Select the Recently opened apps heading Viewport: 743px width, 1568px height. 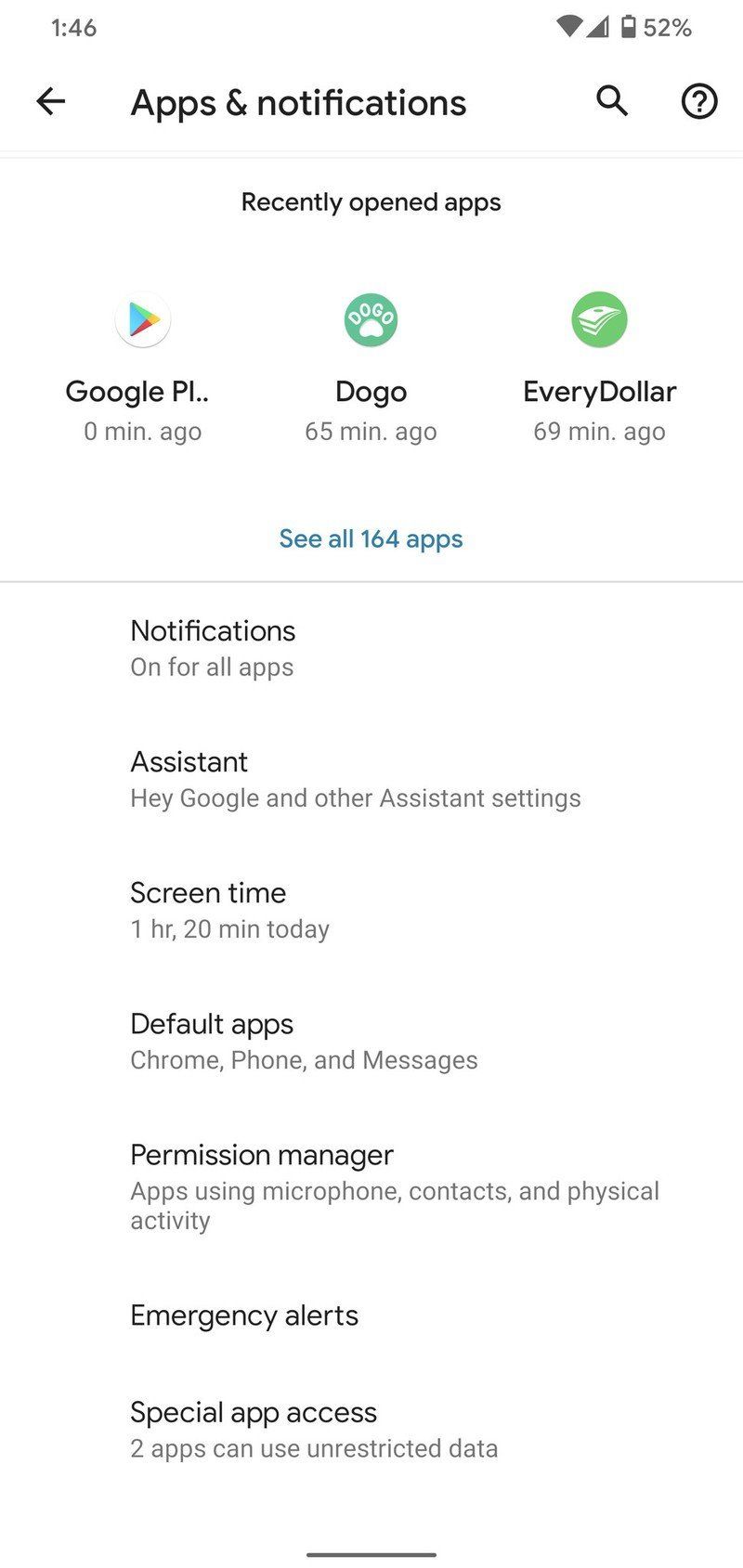[x=371, y=201]
